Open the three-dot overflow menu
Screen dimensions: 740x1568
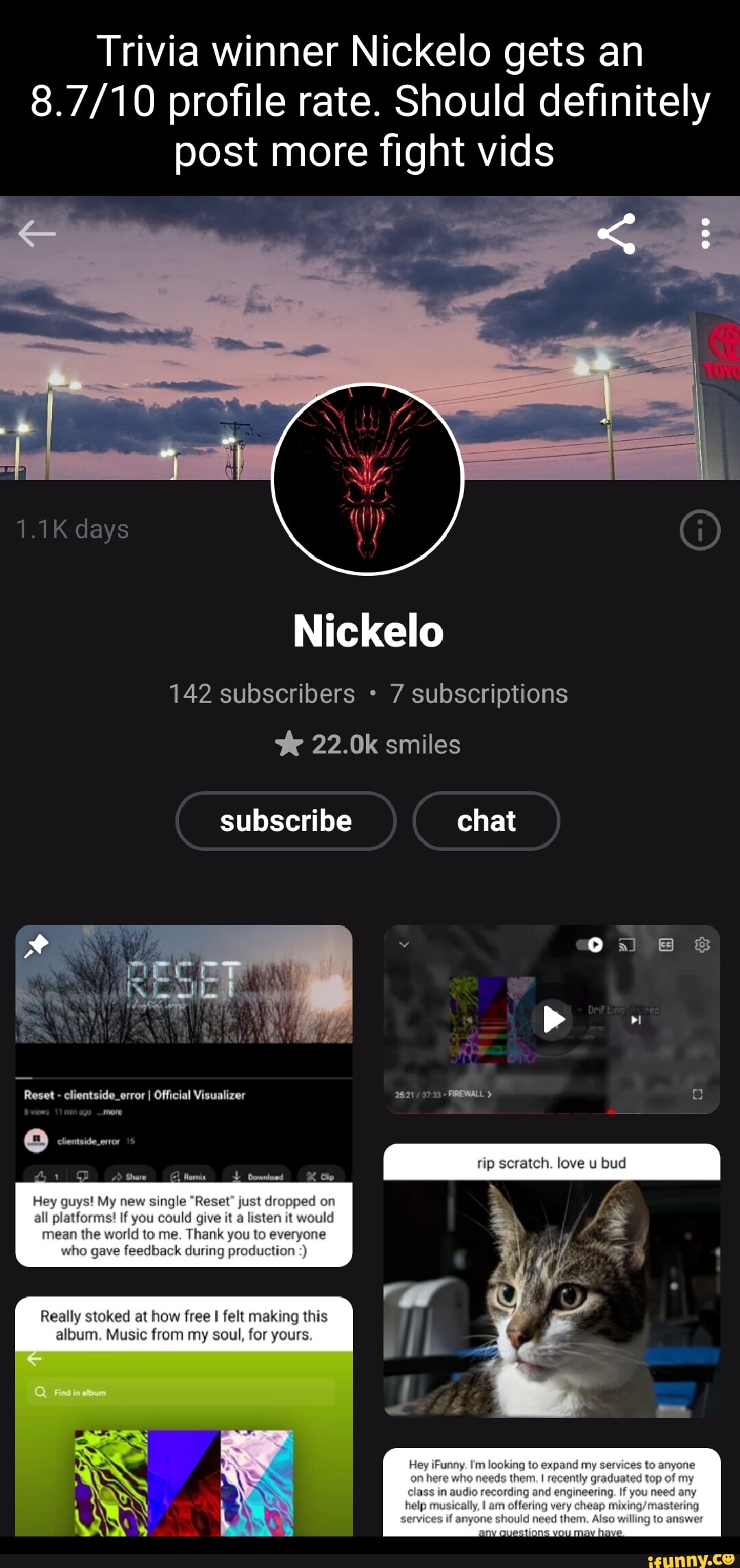705,234
